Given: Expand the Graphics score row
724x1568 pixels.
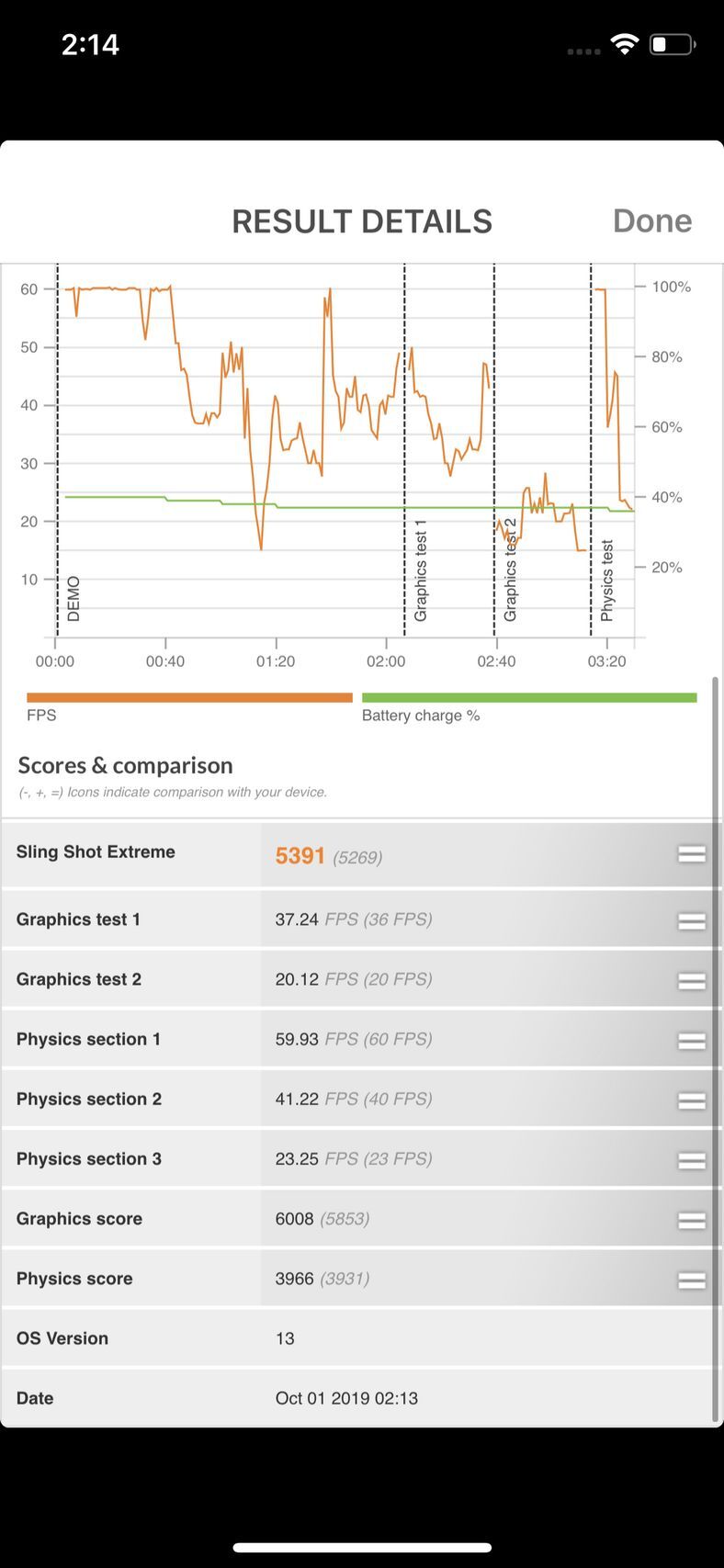Looking at the screenshot, I should [691, 1220].
